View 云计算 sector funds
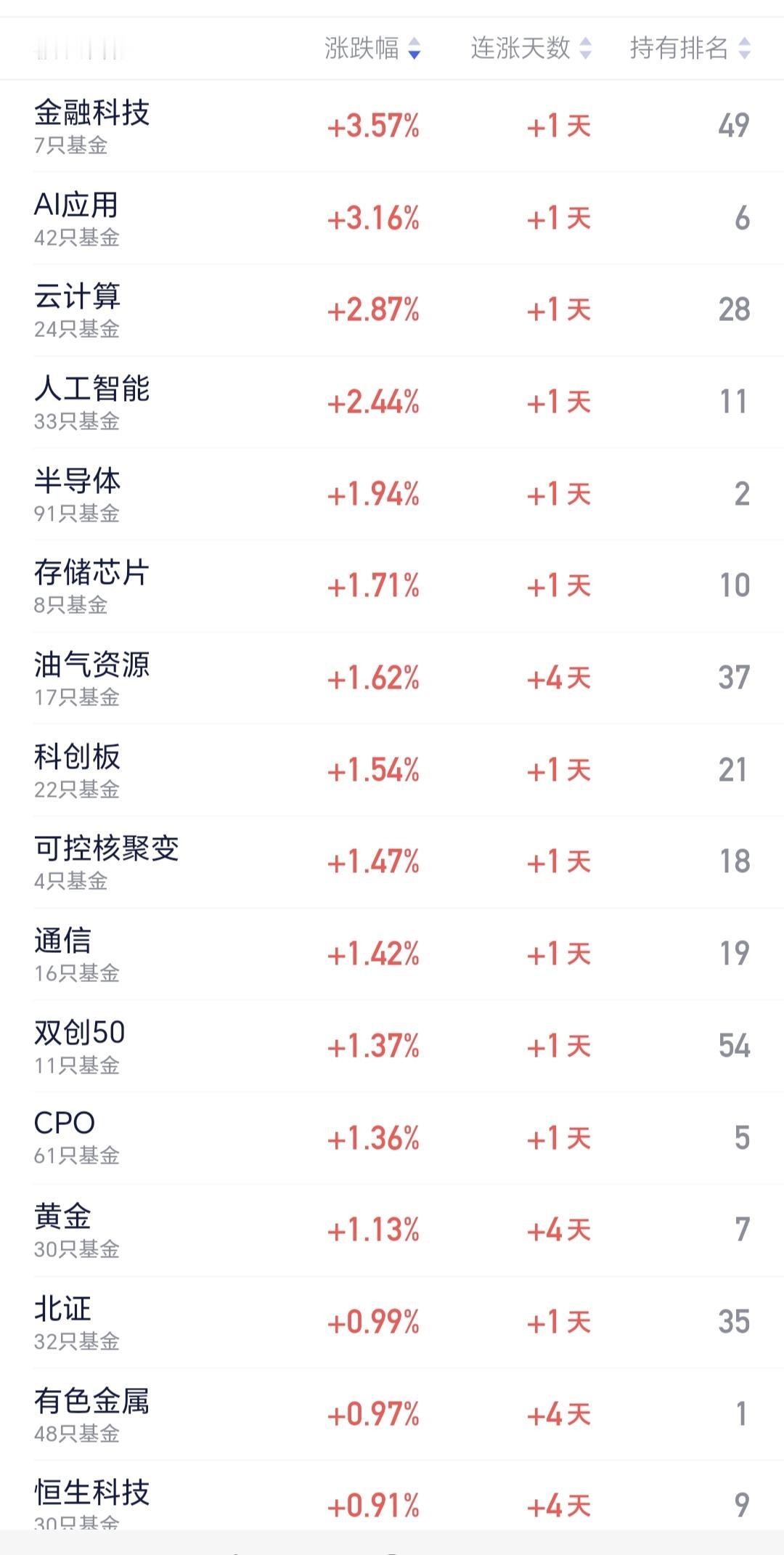 [392, 310]
